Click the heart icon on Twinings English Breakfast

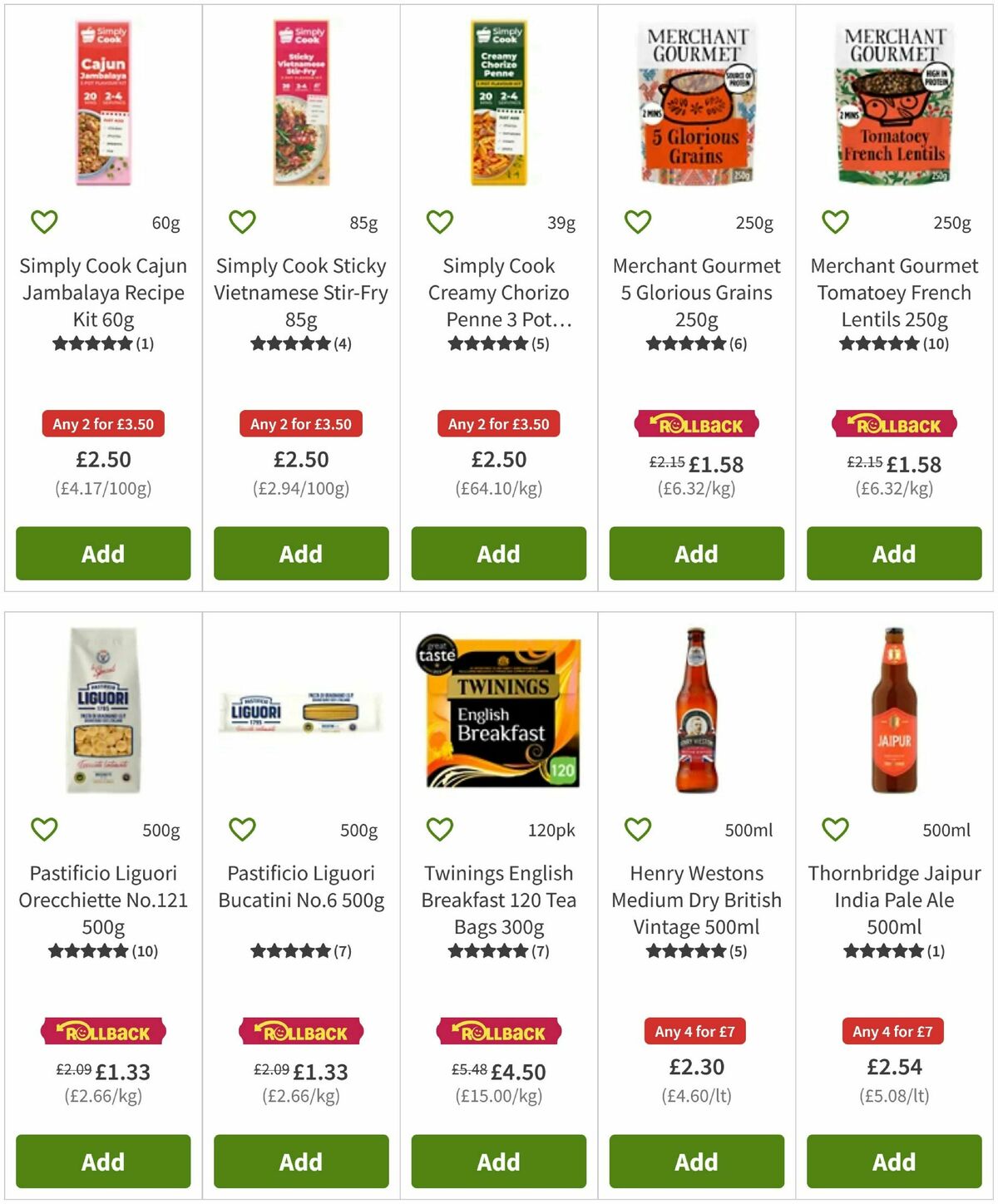point(439,829)
